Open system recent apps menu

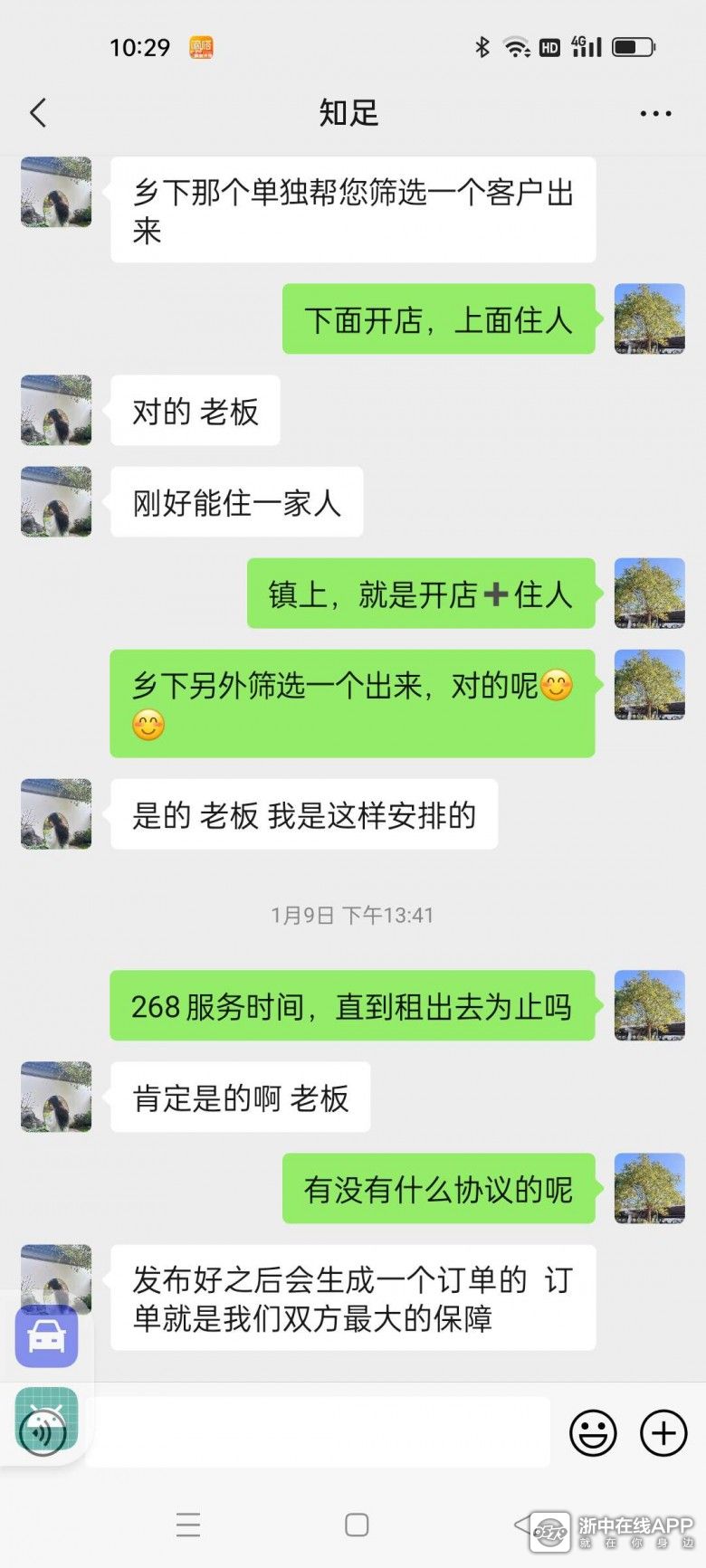pyautogui.click(x=188, y=1525)
